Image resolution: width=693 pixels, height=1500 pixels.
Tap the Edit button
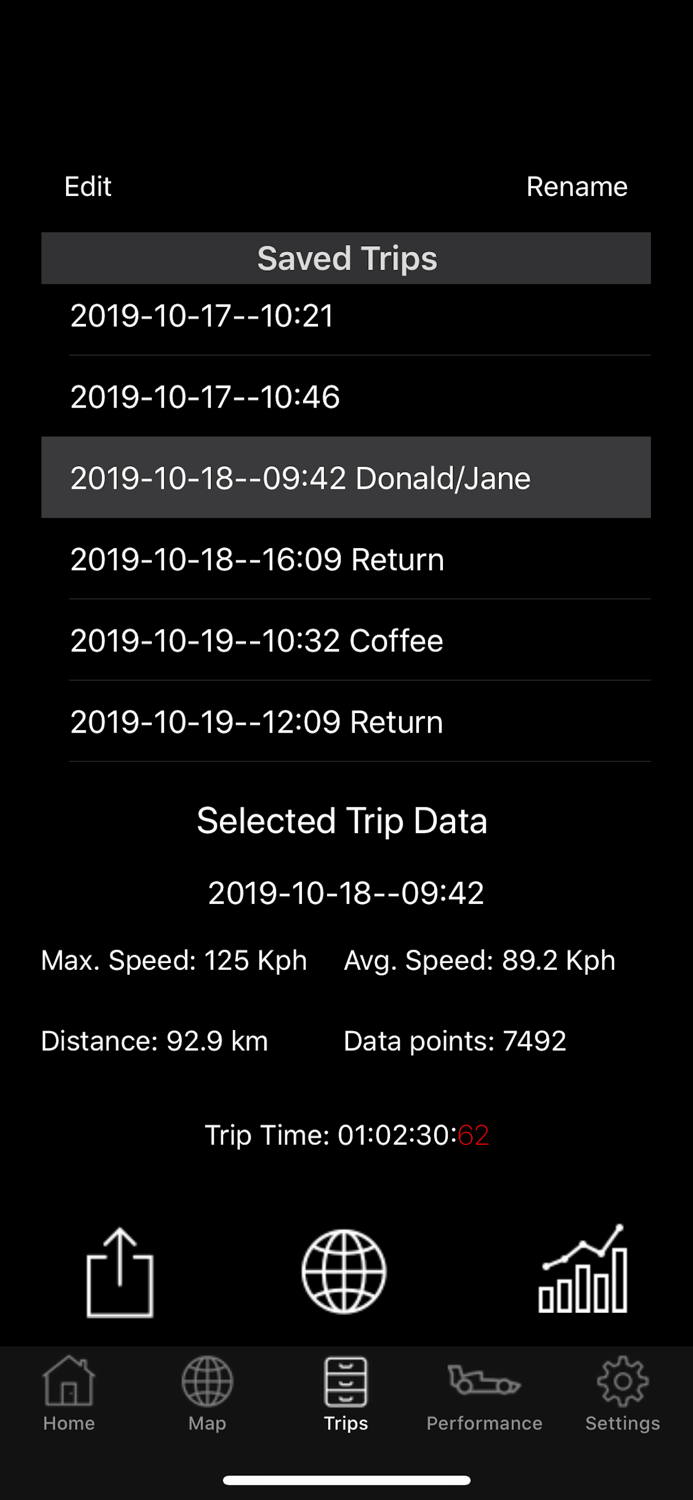[x=88, y=187]
